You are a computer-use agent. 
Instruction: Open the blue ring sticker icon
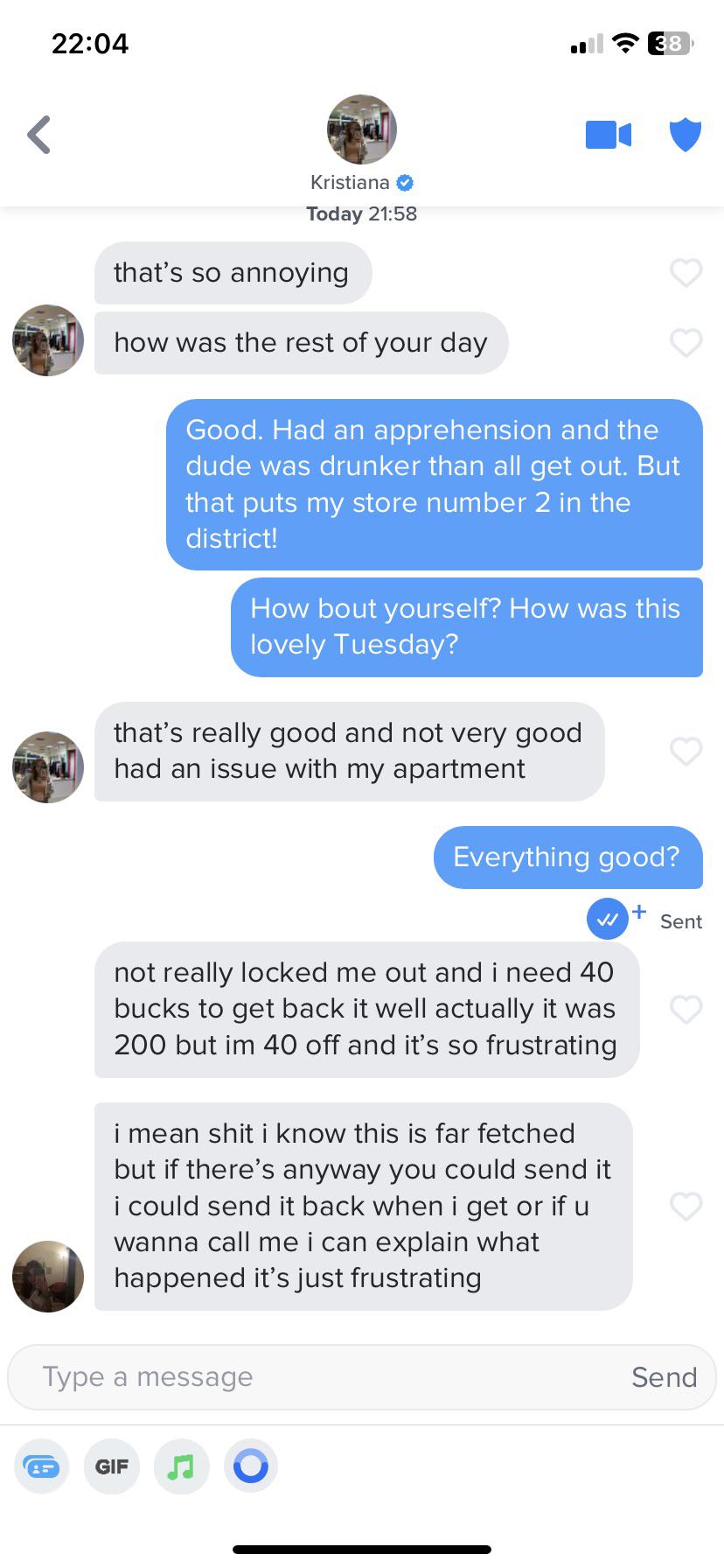[251, 1466]
